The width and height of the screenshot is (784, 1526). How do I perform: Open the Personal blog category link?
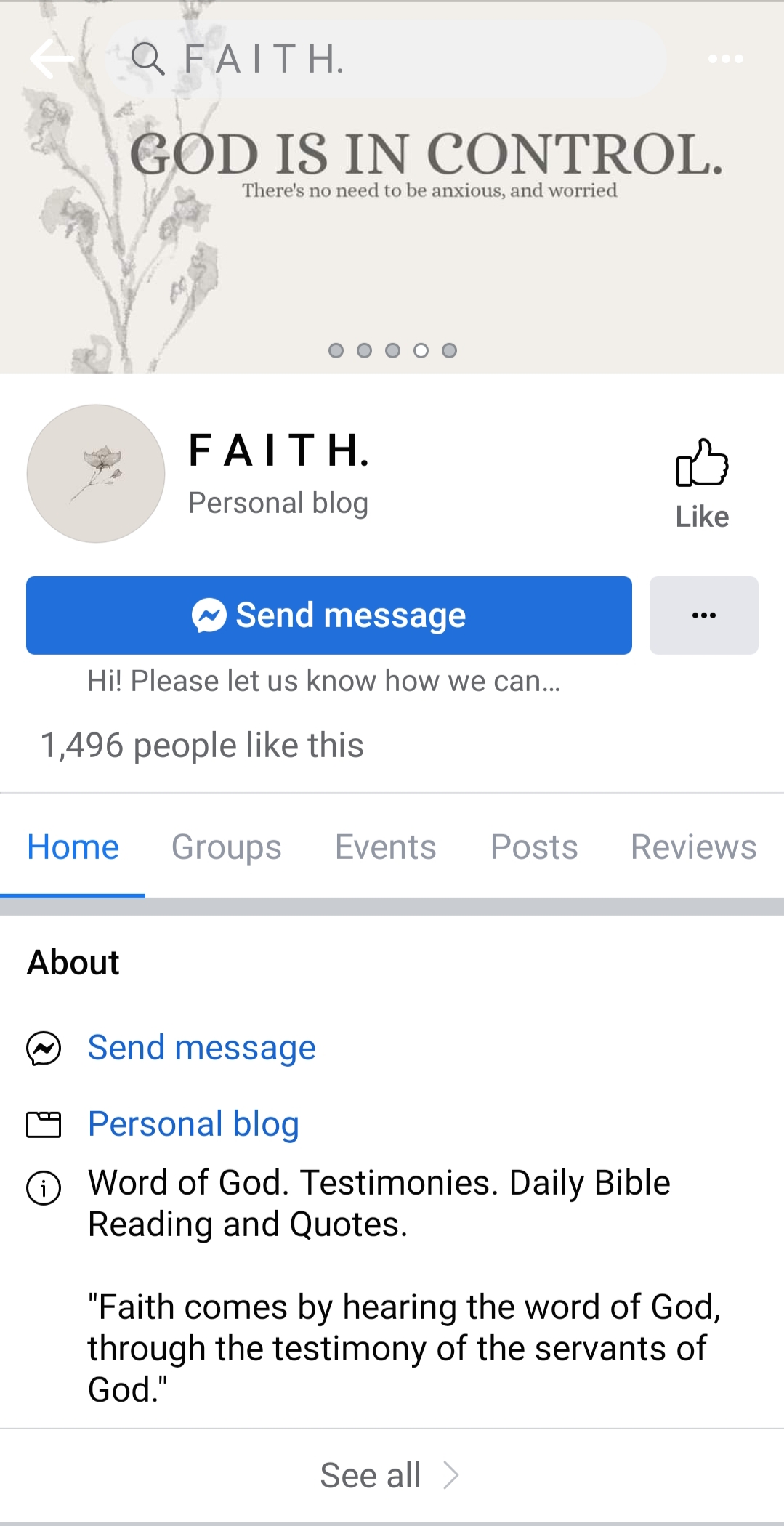193,1123
